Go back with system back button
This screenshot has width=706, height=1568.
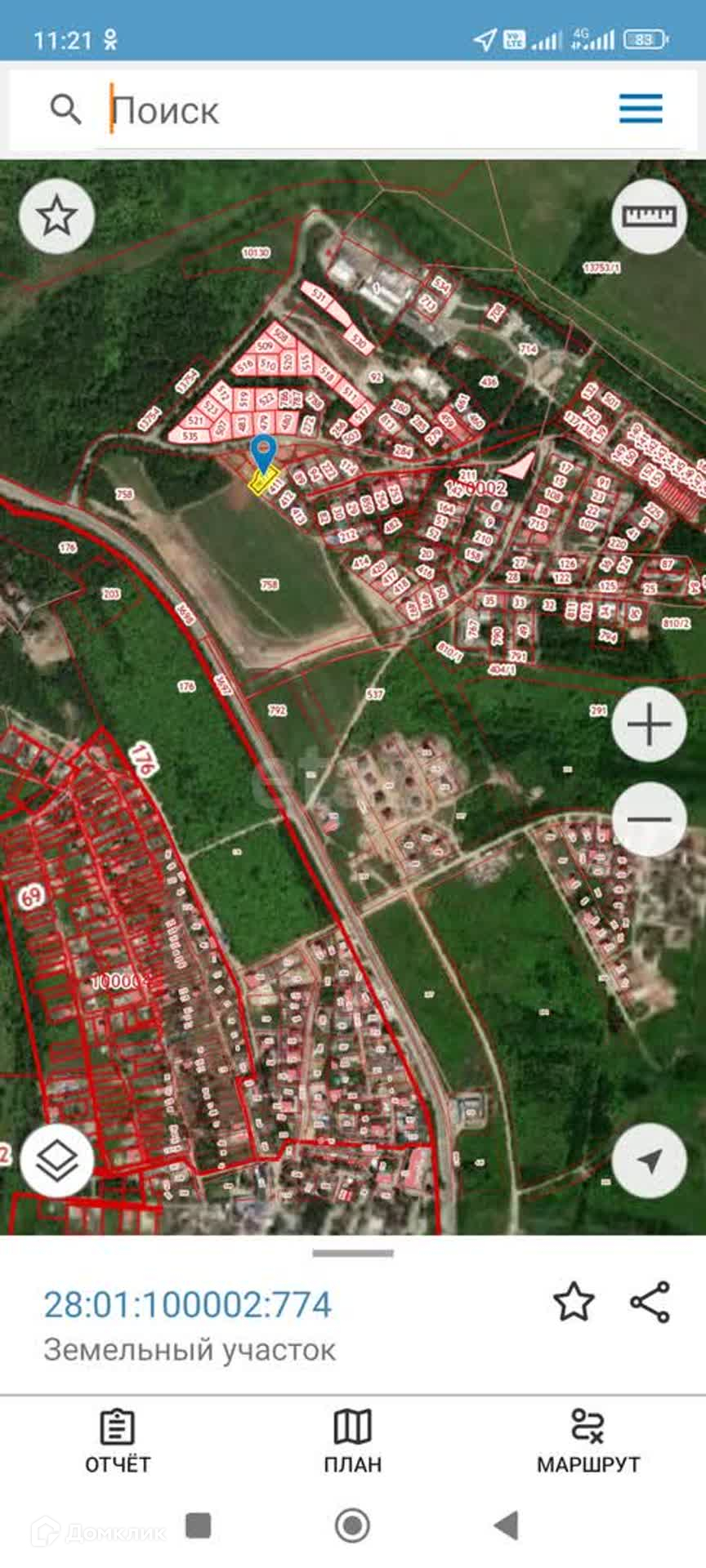tap(507, 1525)
